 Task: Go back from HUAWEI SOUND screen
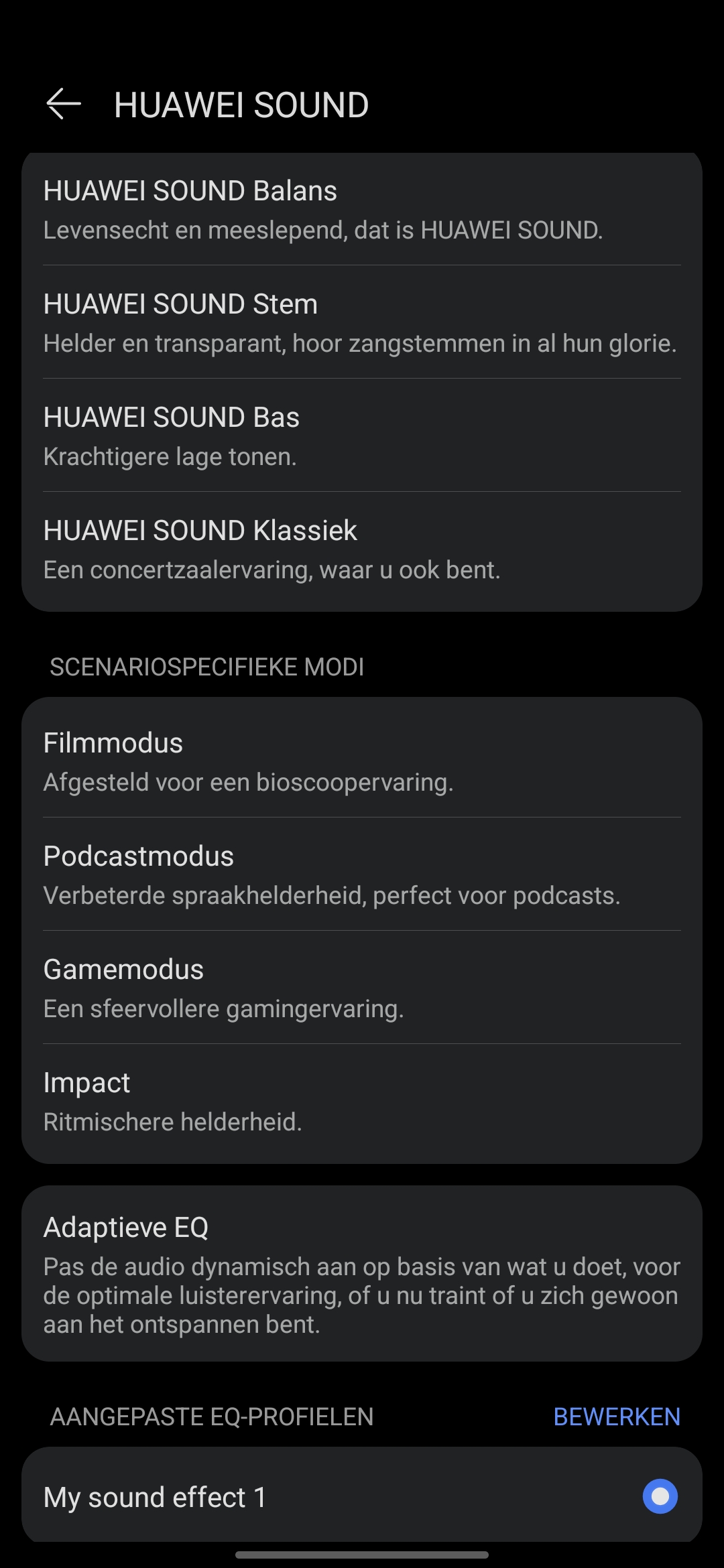point(64,105)
